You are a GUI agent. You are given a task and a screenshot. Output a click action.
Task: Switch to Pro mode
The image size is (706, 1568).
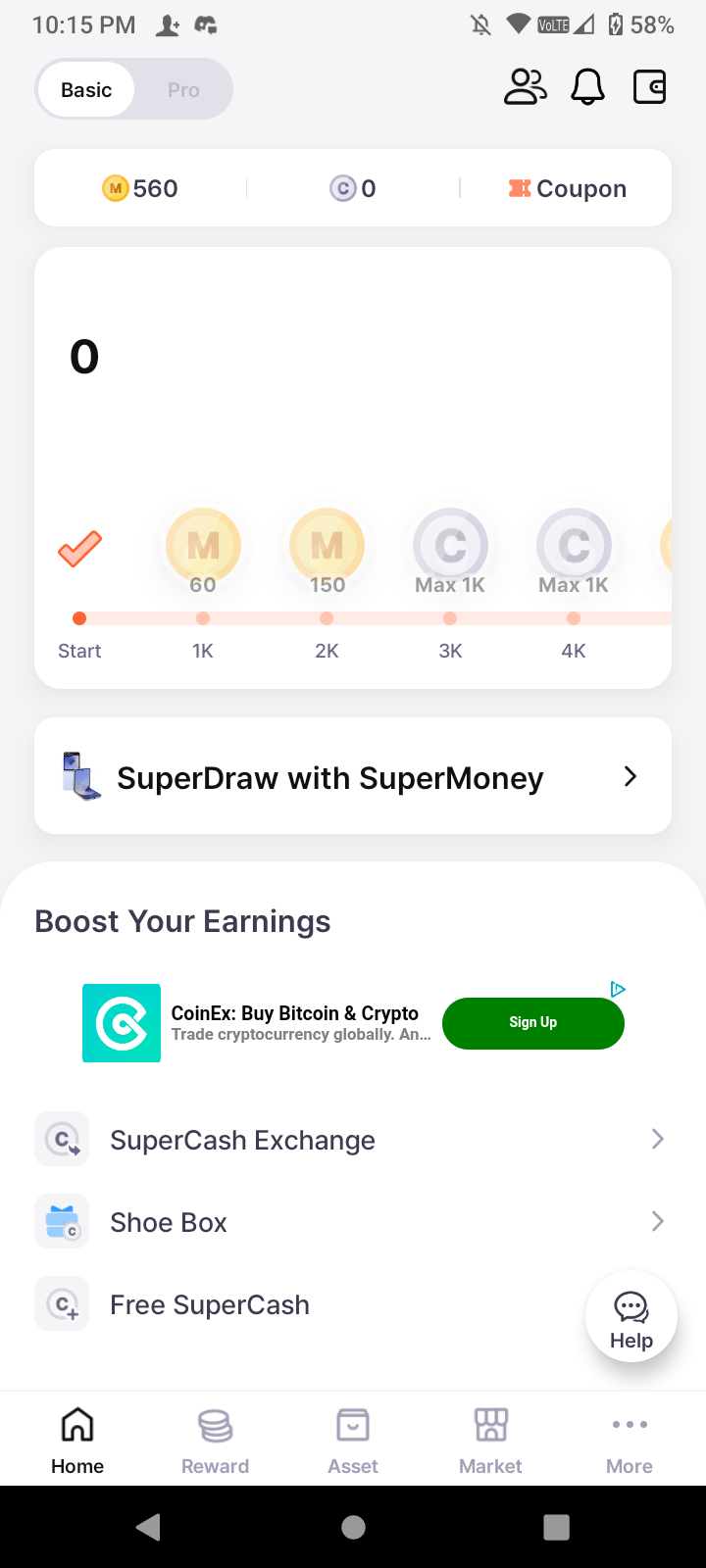(x=183, y=90)
